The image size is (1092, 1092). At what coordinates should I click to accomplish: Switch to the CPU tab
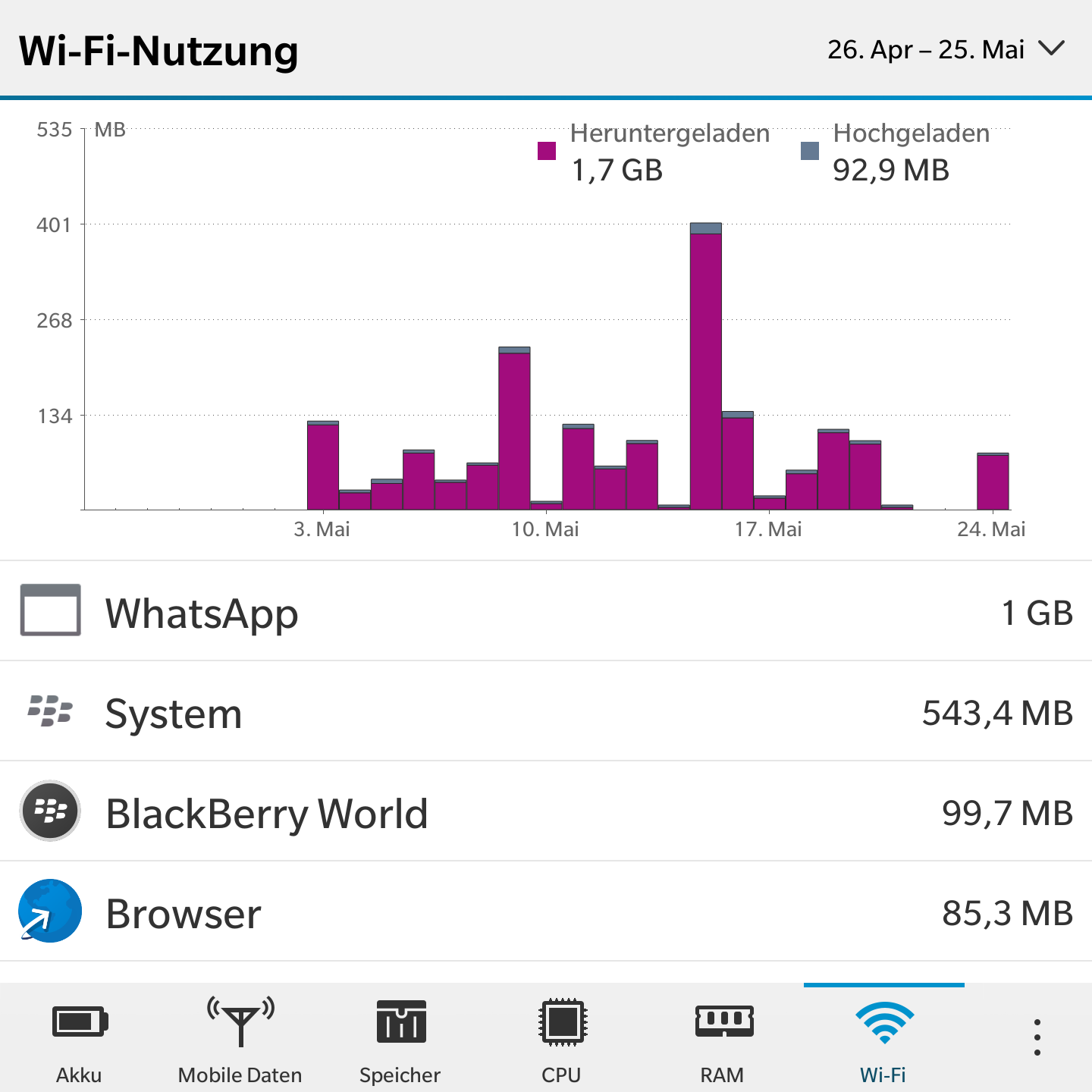(x=561, y=1039)
